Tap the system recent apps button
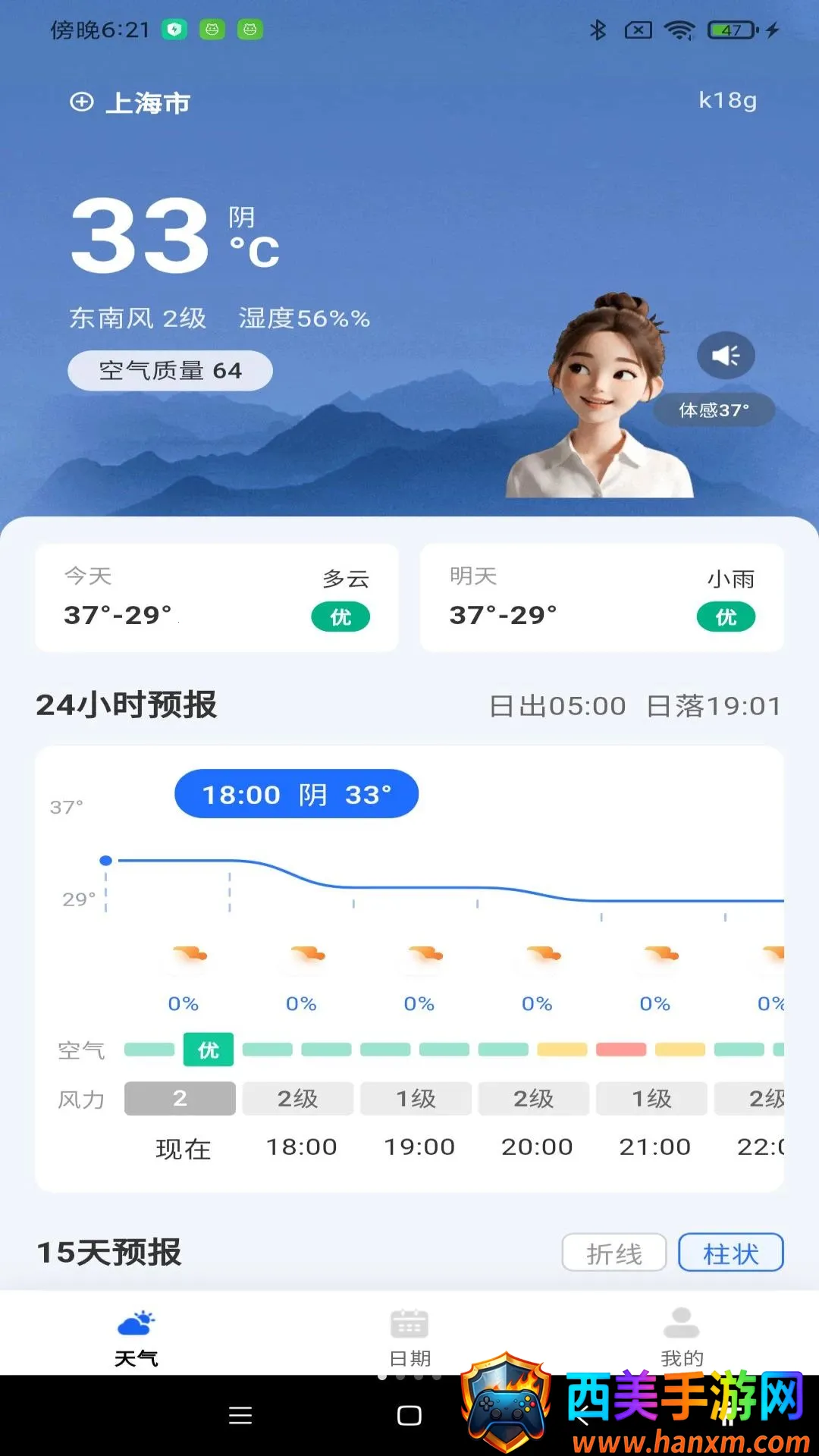This screenshot has height=1456, width=819. point(240,1415)
